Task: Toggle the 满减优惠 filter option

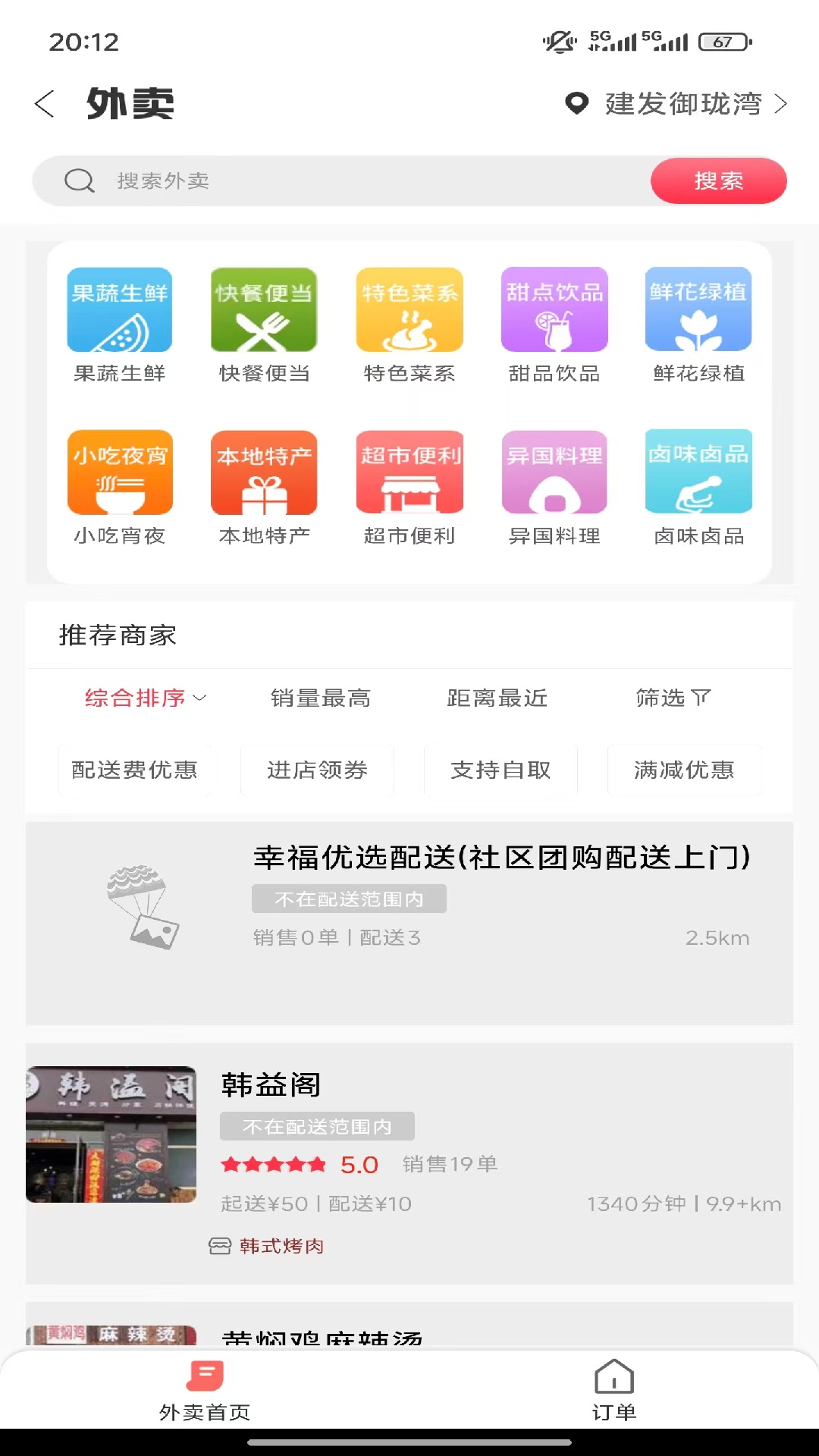Action: click(683, 770)
